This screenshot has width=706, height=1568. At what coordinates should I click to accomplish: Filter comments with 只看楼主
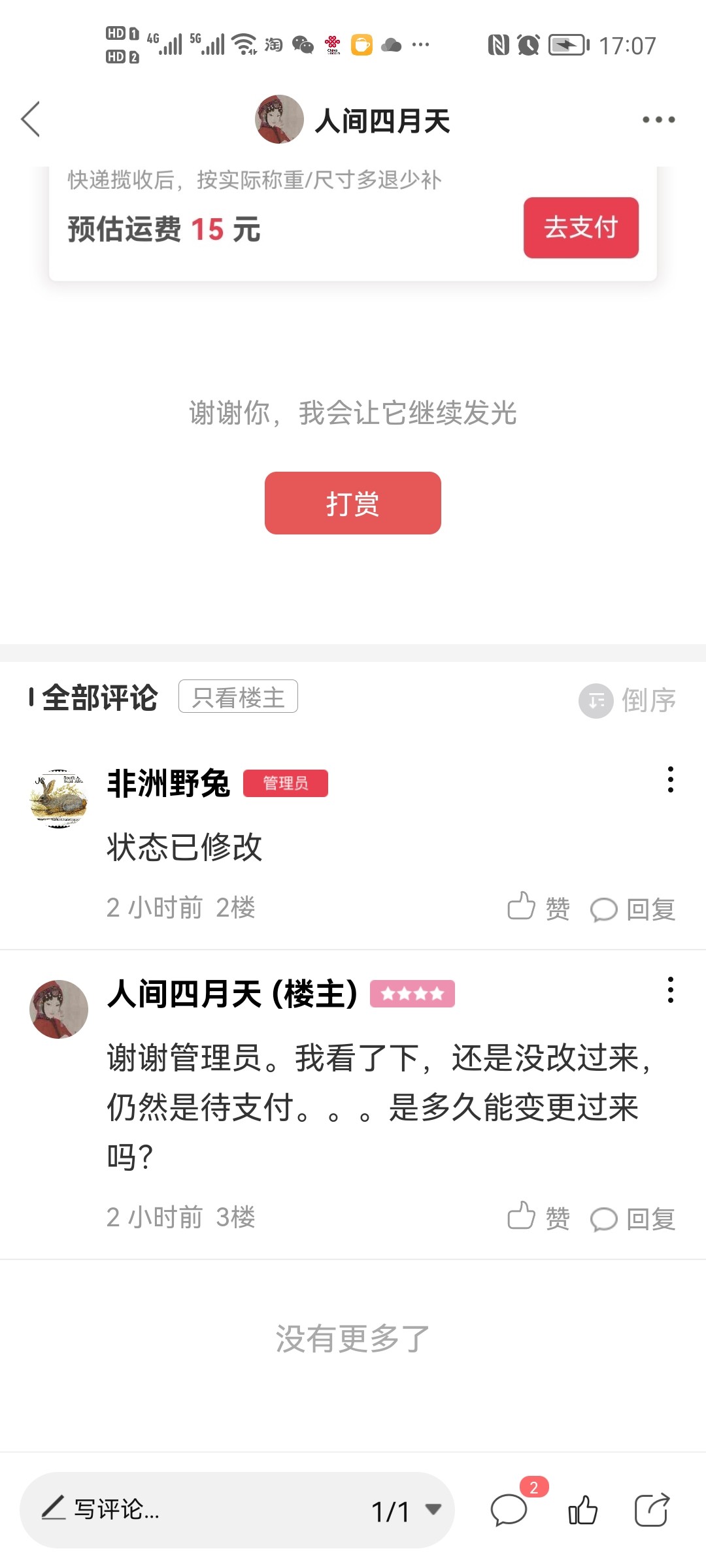238,696
